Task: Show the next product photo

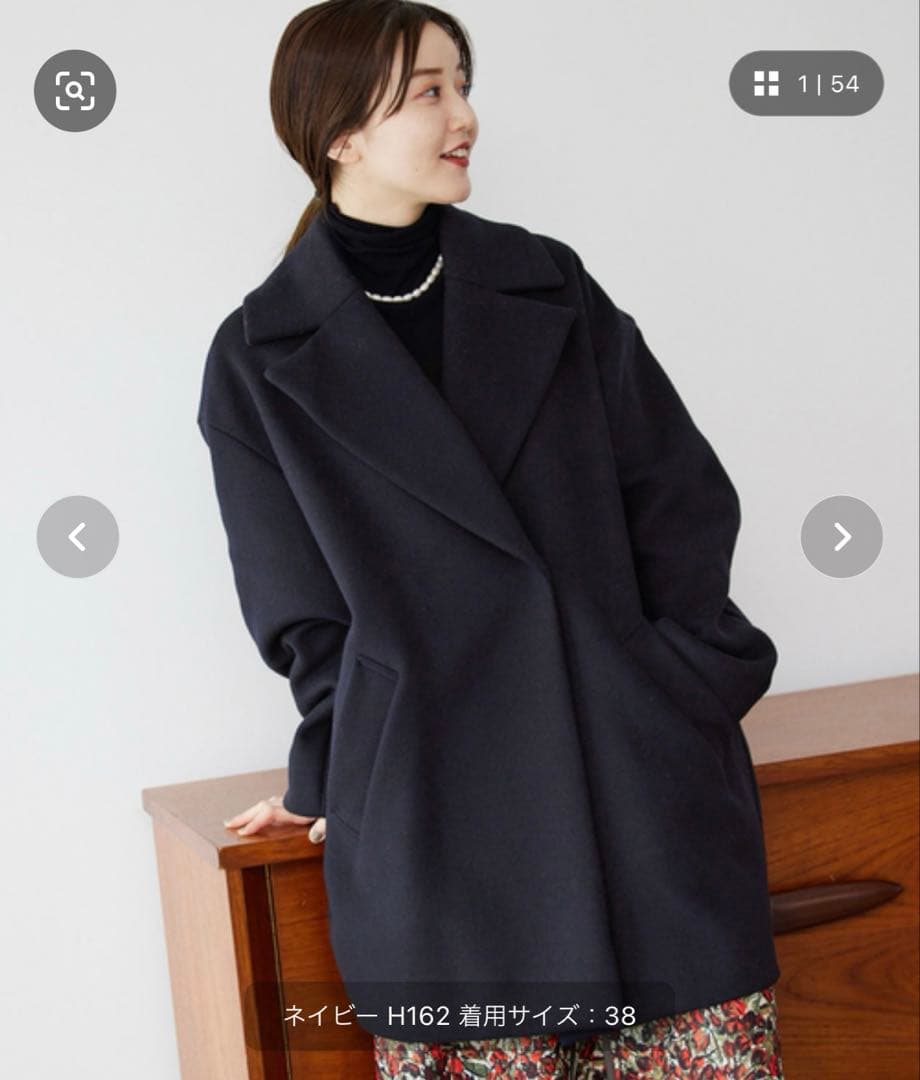Action: click(841, 537)
